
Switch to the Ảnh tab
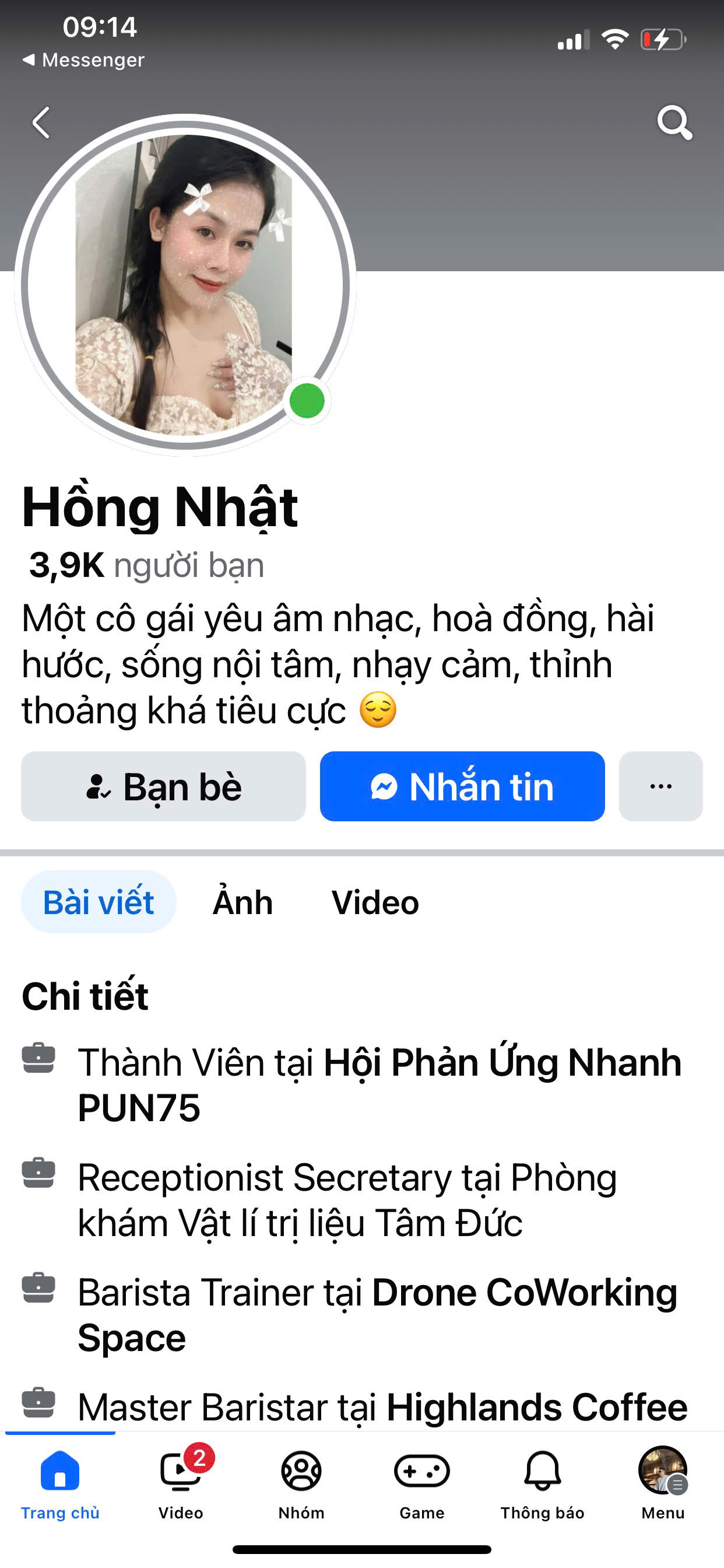click(242, 901)
